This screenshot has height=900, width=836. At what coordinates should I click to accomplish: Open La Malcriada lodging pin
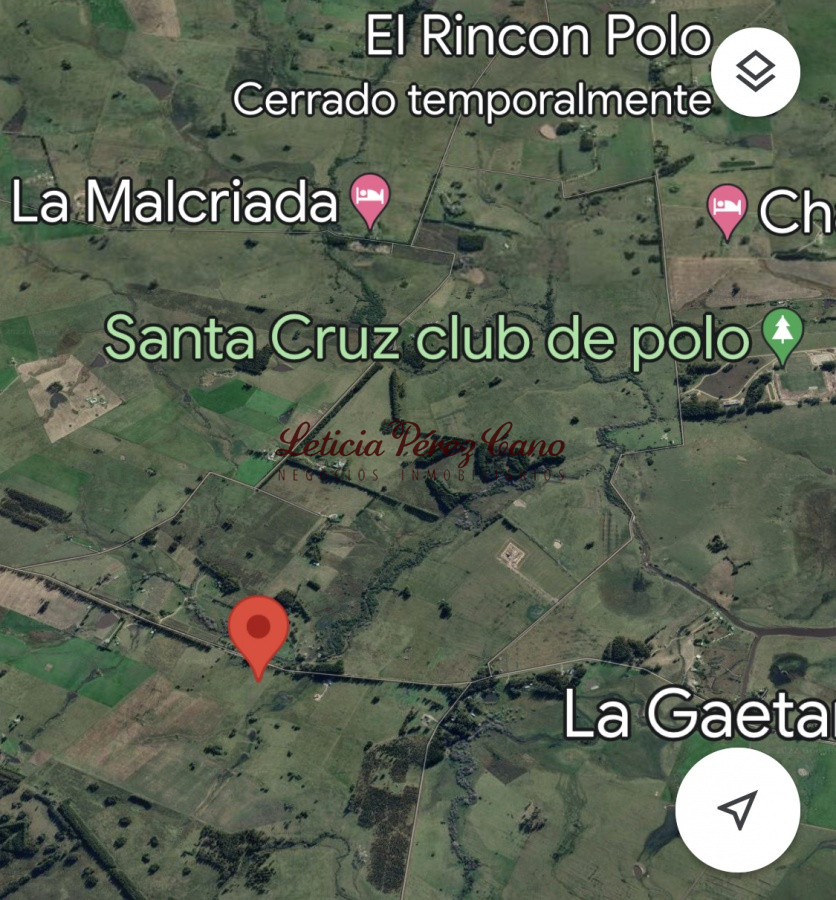pyautogui.click(x=370, y=198)
